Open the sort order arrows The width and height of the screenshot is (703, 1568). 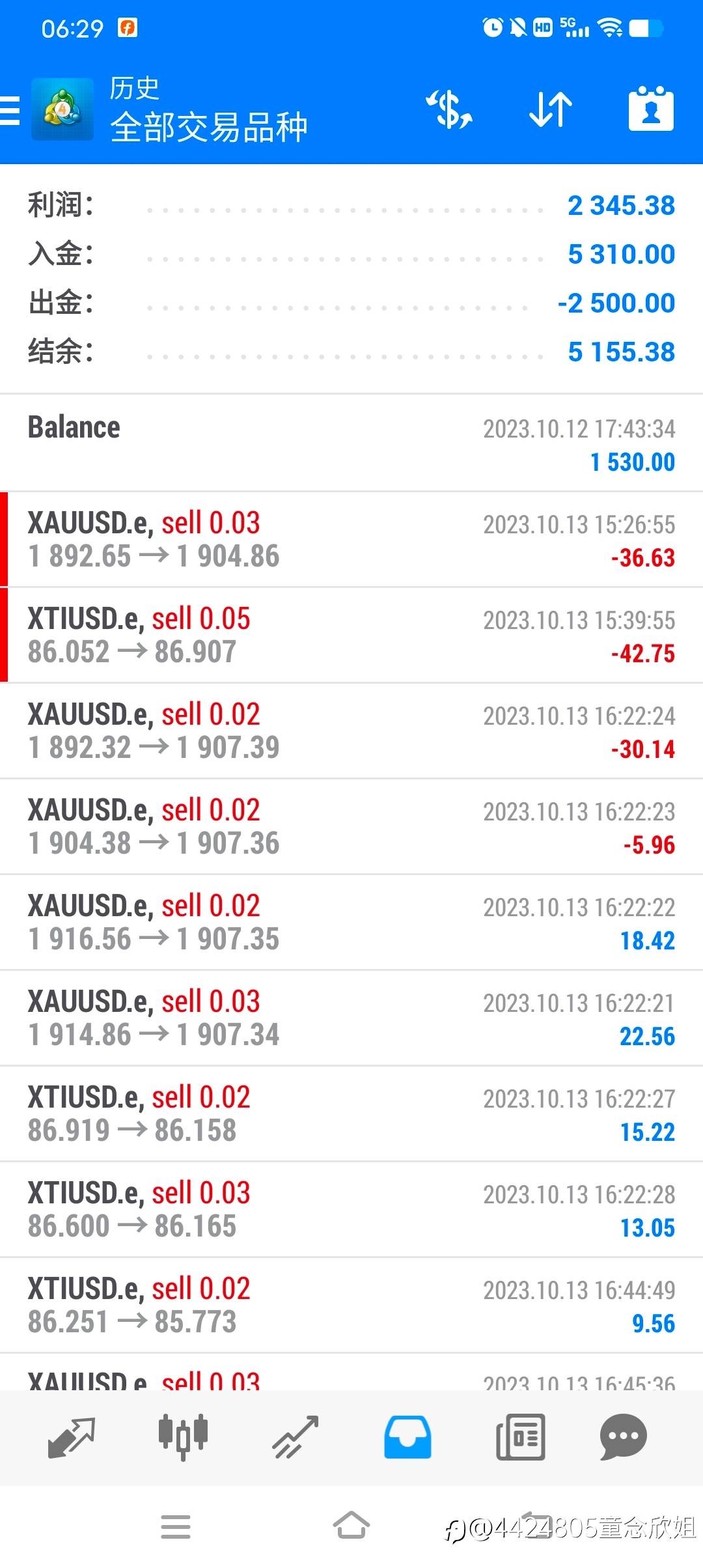[x=551, y=109]
